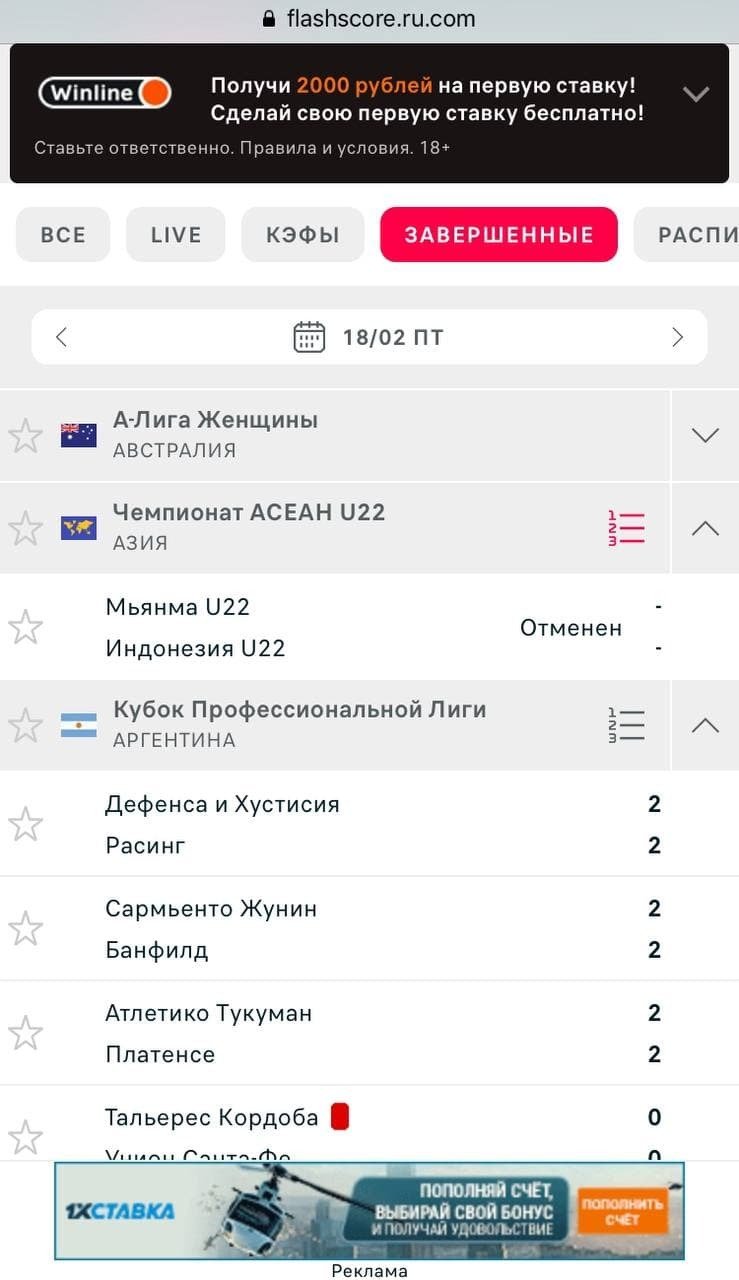Viewport: 739px width, 1280px height.
Task: Favorite the Кубок Профессиональной Лиги league
Action: click(25, 725)
